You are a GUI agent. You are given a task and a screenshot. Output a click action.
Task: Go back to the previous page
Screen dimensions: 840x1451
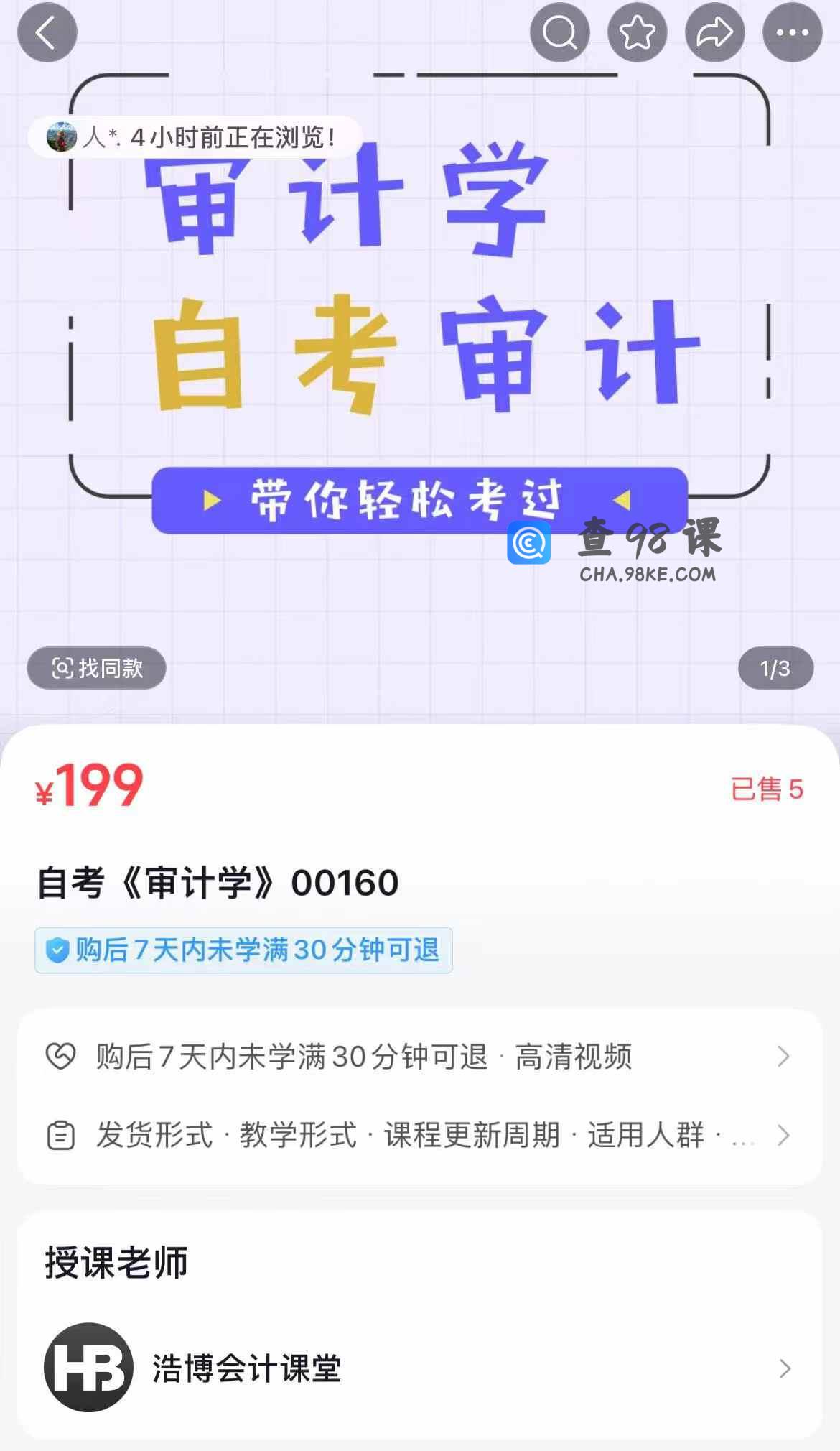click(x=47, y=33)
